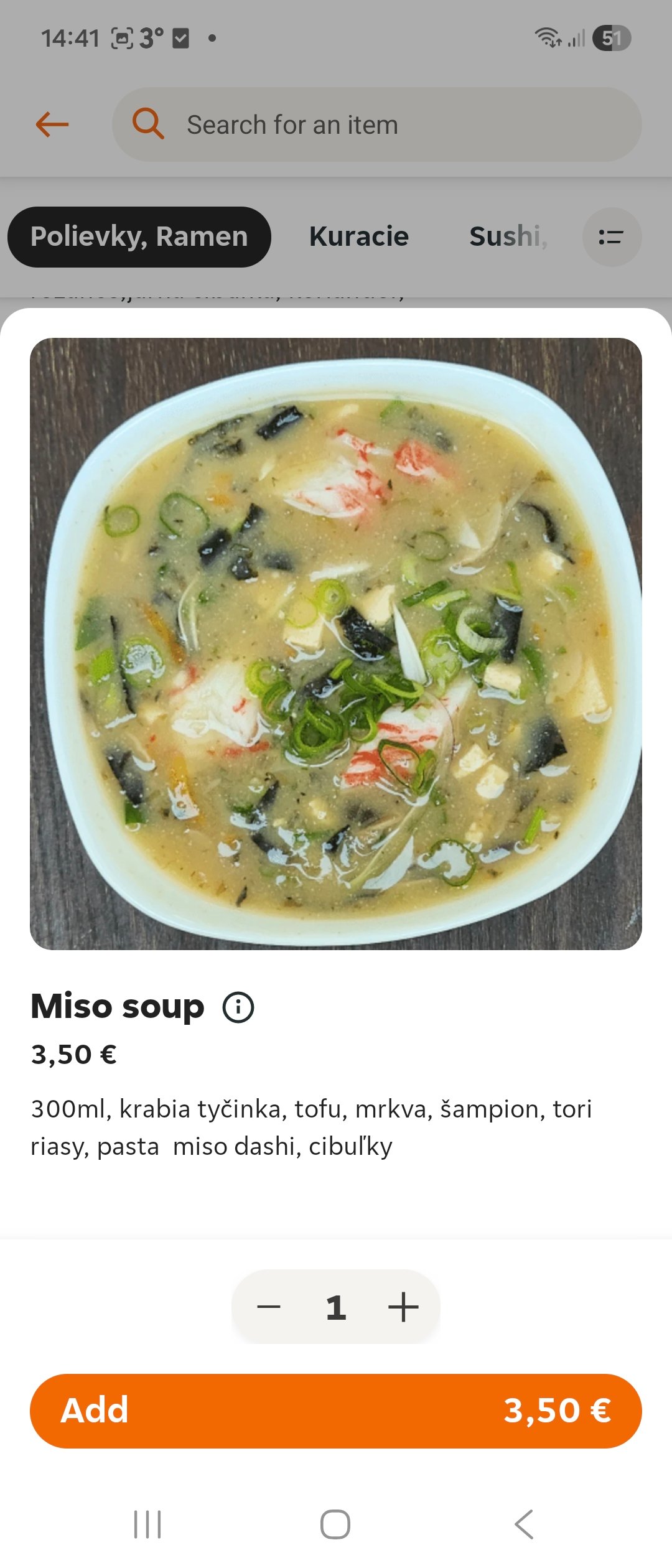Image resolution: width=672 pixels, height=1568 pixels.
Task: Go back using the orange arrow
Action: point(52,124)
